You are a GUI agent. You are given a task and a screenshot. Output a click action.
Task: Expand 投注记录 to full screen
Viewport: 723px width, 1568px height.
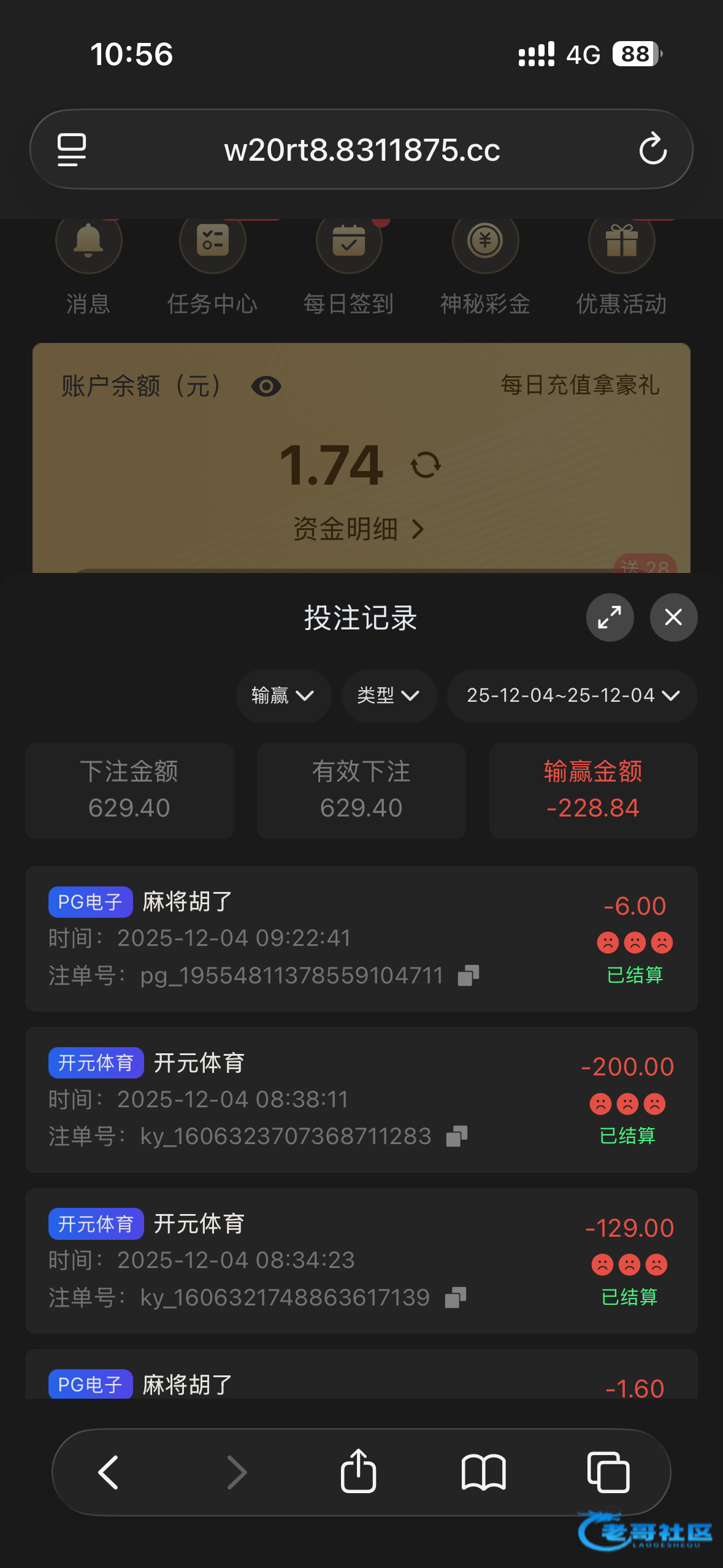point(610,617)
